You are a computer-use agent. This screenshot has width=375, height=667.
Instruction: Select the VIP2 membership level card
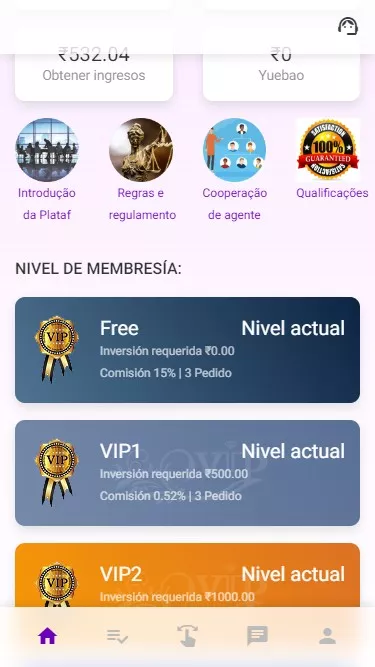click(x=188, y=575)
